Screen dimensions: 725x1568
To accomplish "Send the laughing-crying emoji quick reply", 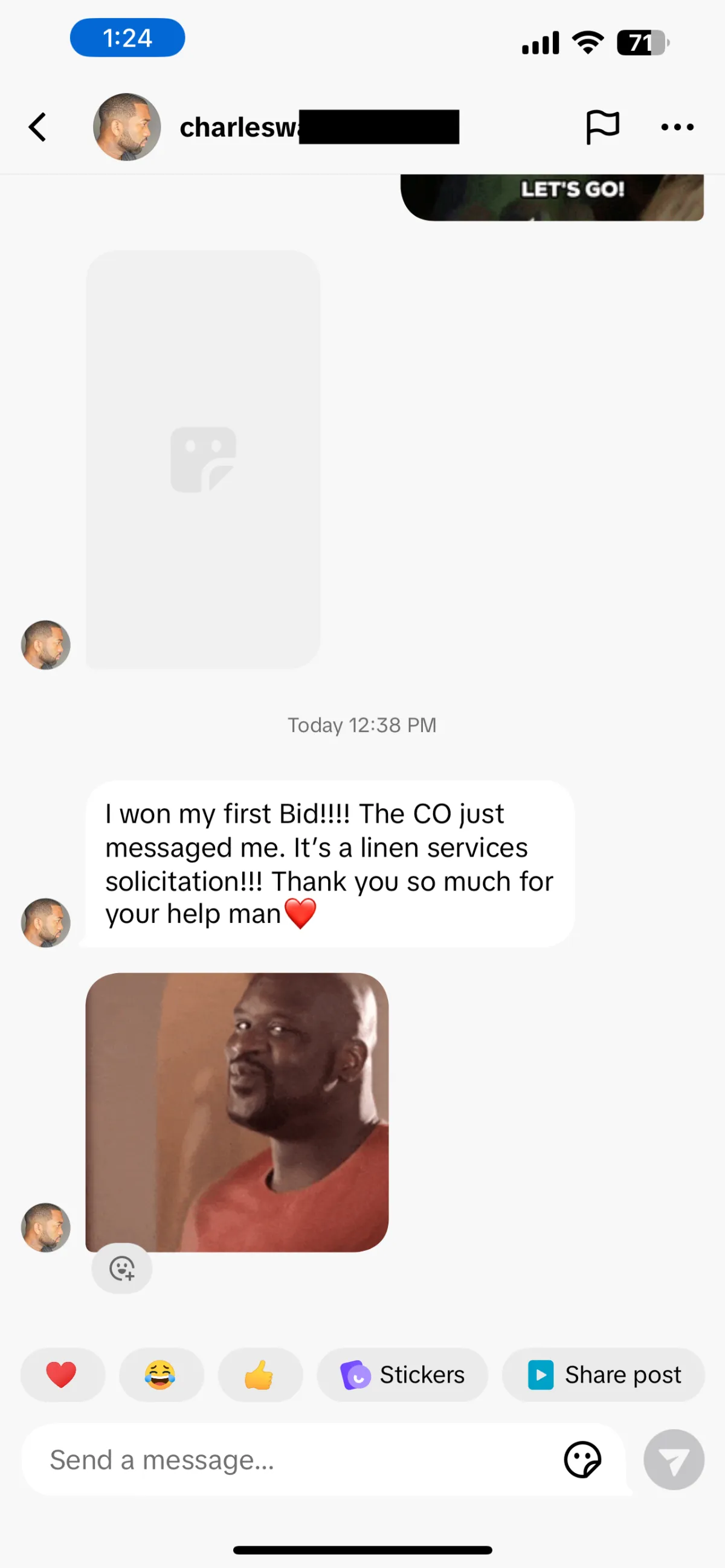I will click(161, 1375).
